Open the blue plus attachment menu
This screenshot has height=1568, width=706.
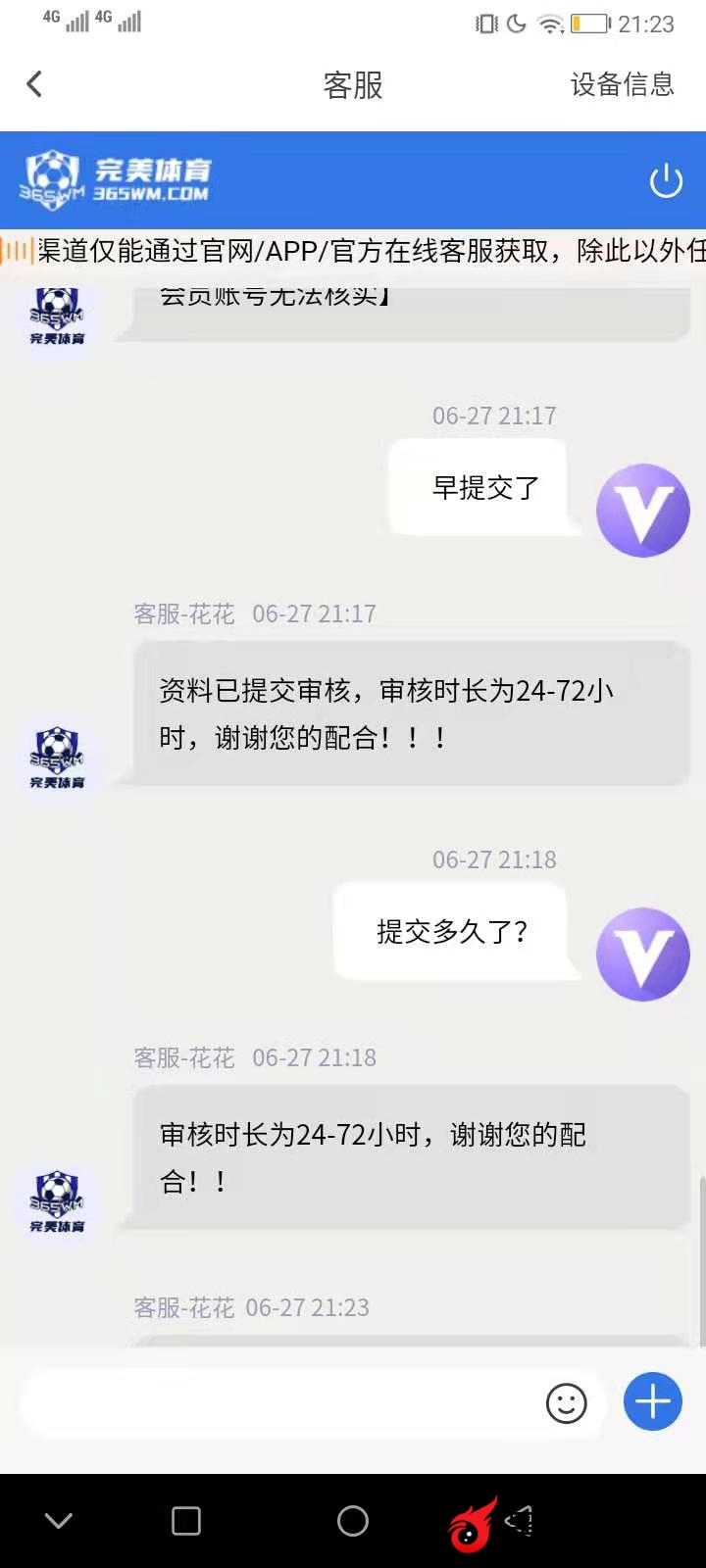[653, 1402]
